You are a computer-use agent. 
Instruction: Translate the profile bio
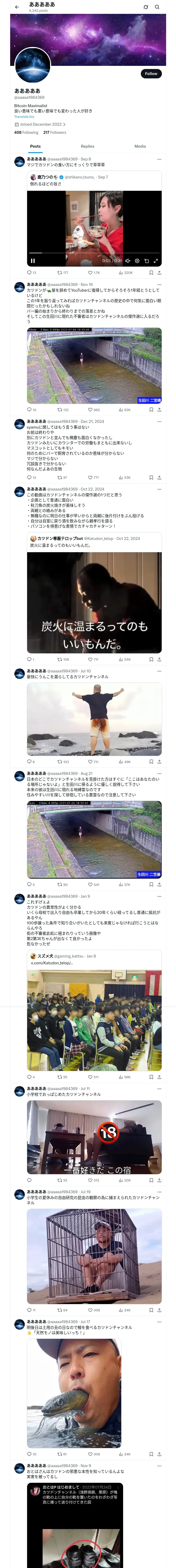click(24, 117)
